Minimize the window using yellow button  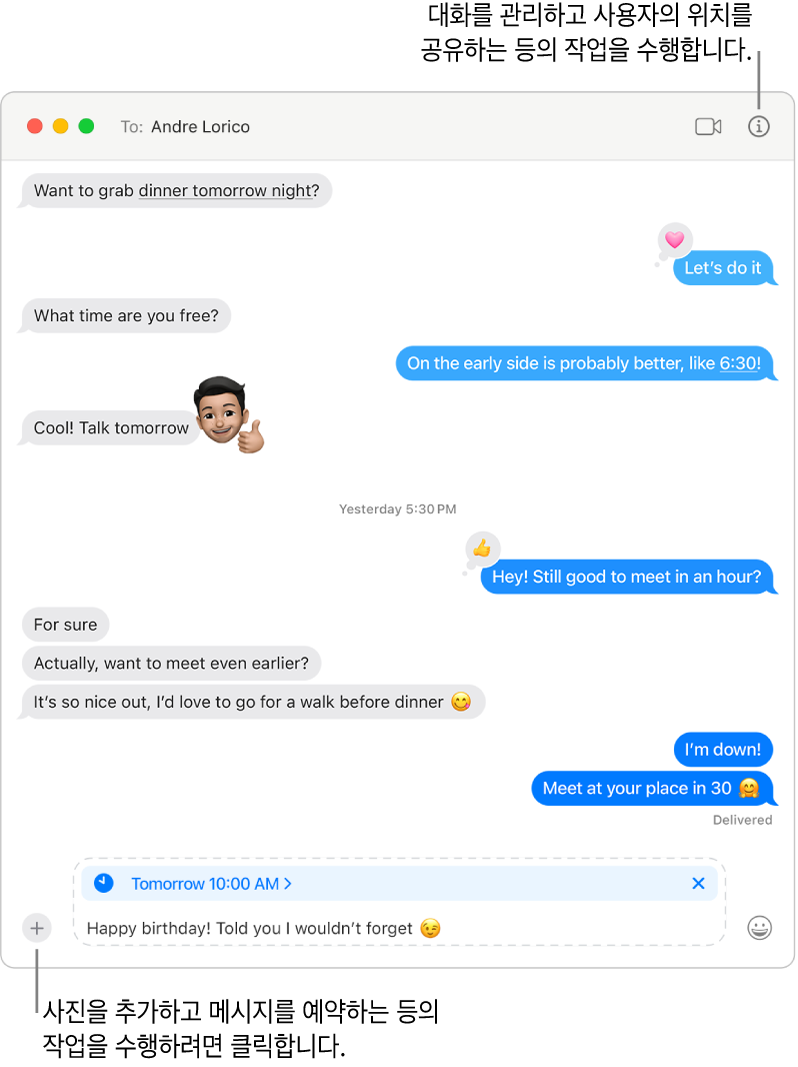[x=60, y=127]
